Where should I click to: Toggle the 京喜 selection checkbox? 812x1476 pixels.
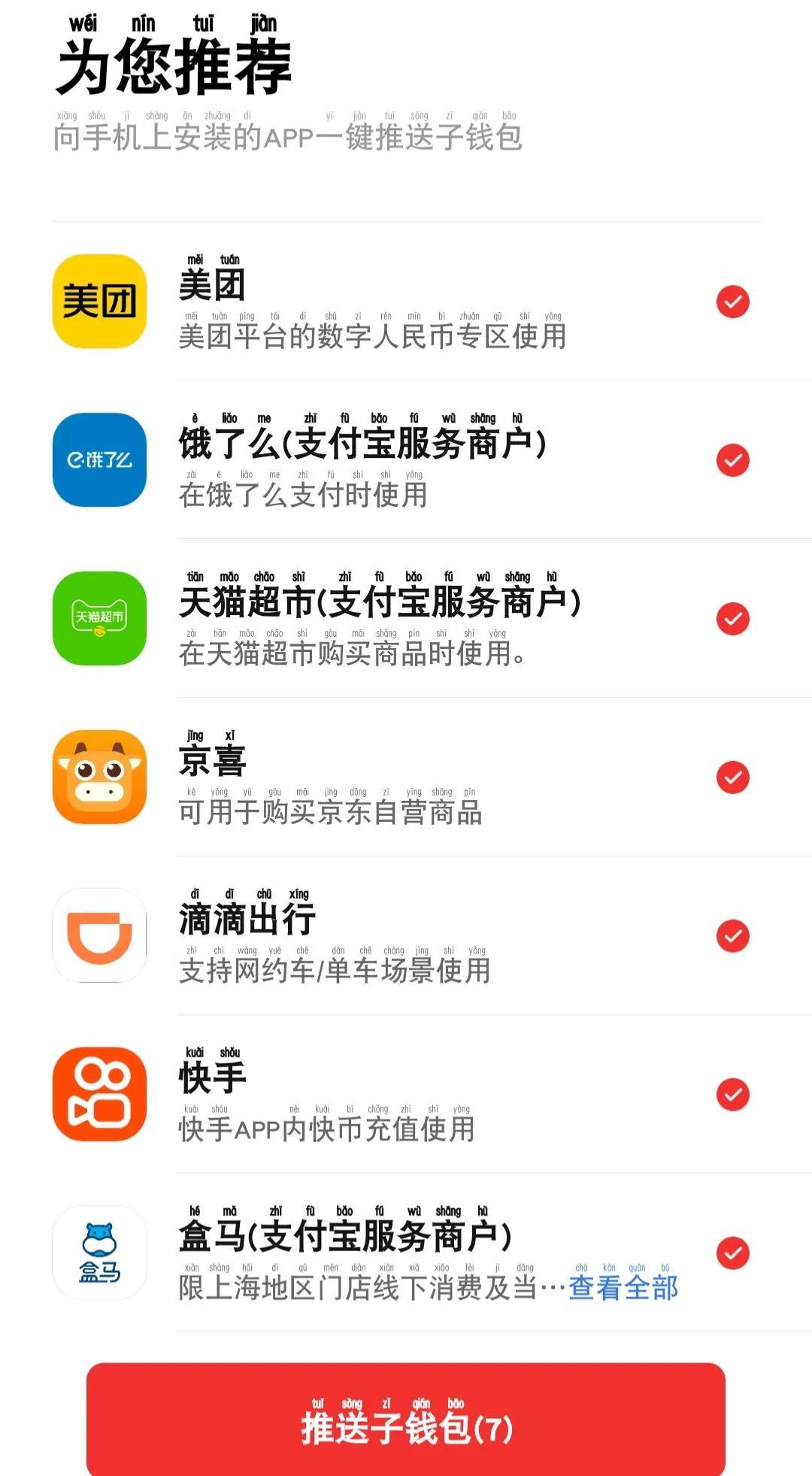pos(732,777)
